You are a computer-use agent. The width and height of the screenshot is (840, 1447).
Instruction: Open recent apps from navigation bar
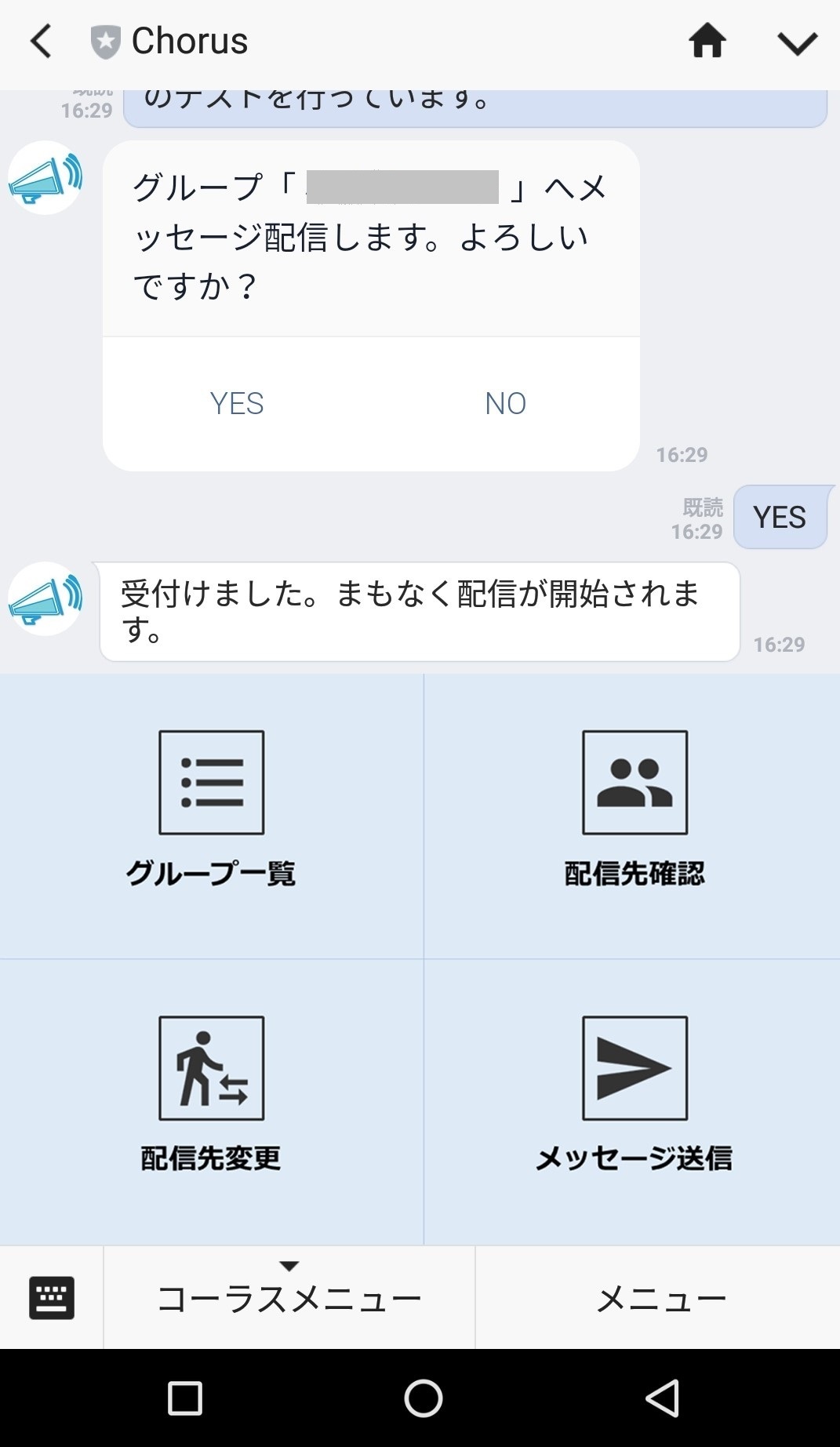pos(185,1398)
